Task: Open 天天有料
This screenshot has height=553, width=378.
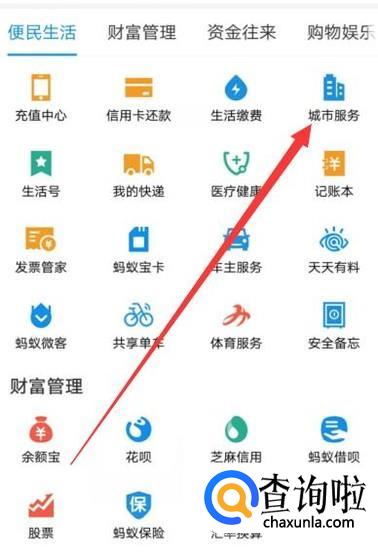Action: pos(334,250)
